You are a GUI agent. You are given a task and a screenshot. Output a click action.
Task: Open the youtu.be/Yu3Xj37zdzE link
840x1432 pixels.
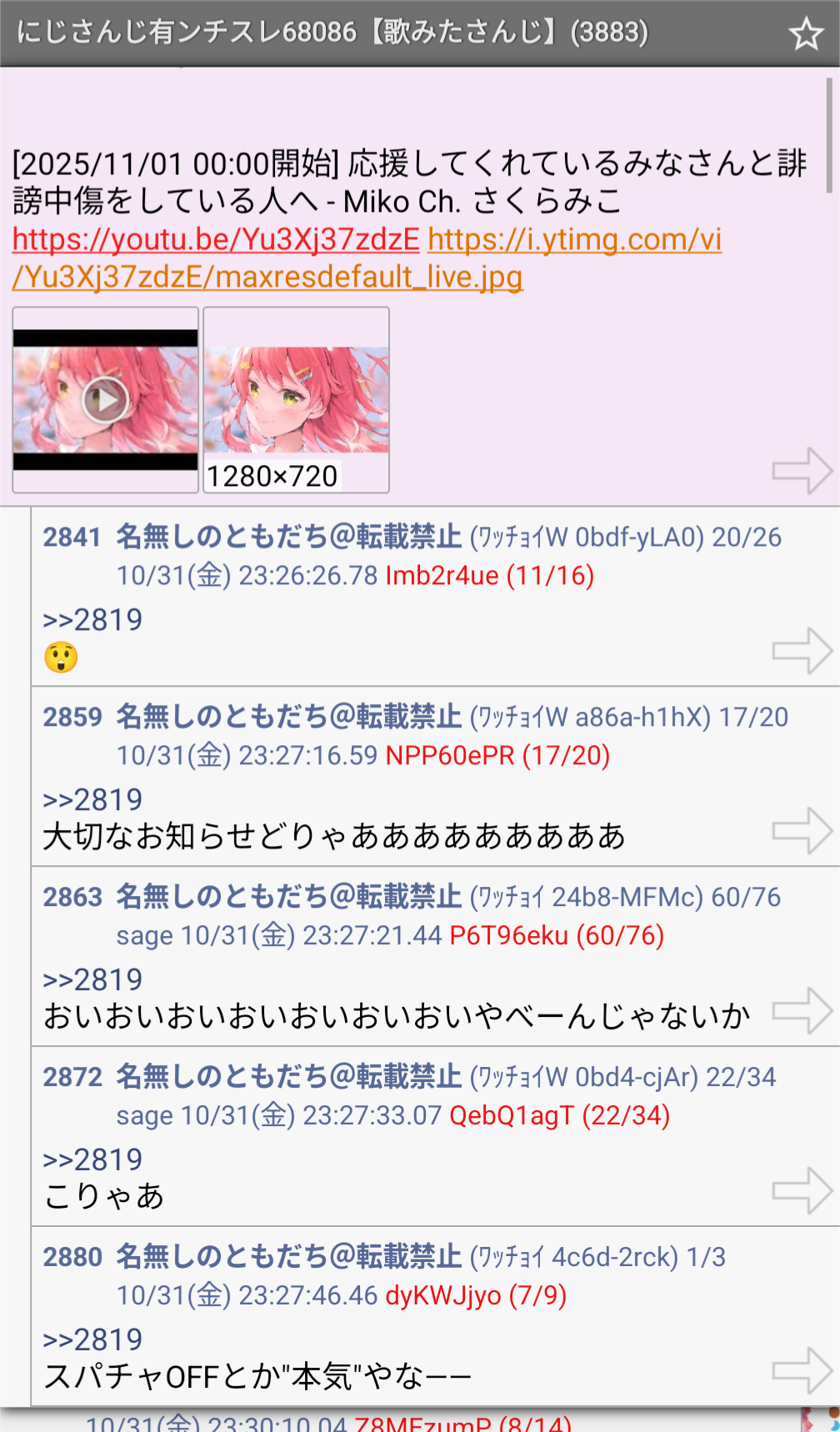coord(216,240)
